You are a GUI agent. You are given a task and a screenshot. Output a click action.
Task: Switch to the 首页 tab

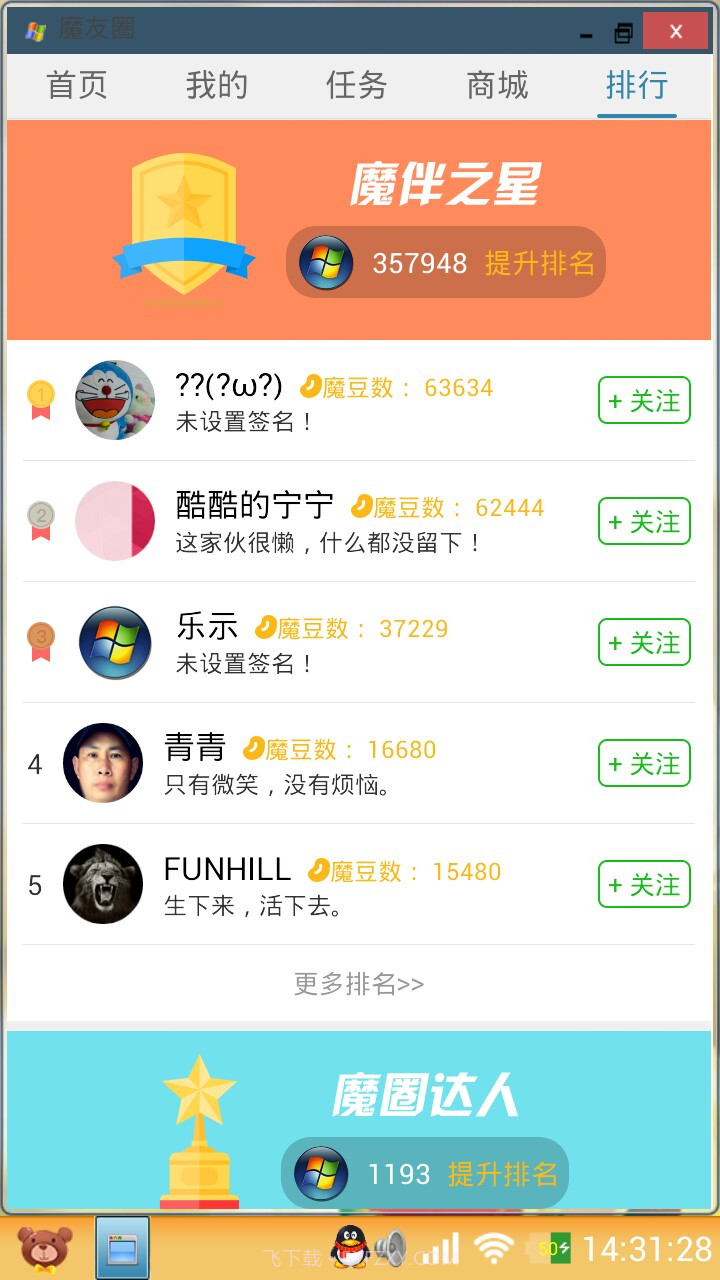[x=75, y=87]
